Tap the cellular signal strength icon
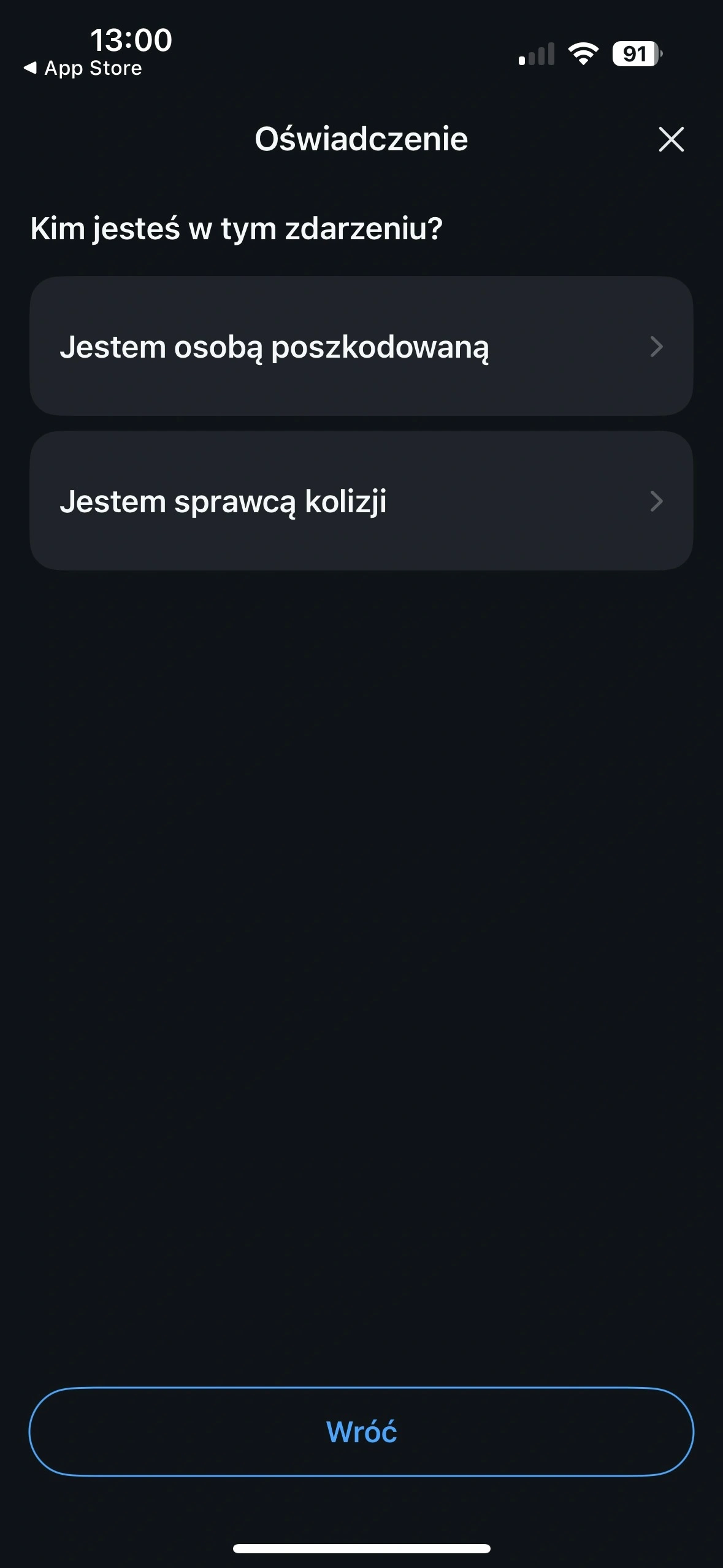The height and width of the screenshot is (1568, 723). (536, 54)
